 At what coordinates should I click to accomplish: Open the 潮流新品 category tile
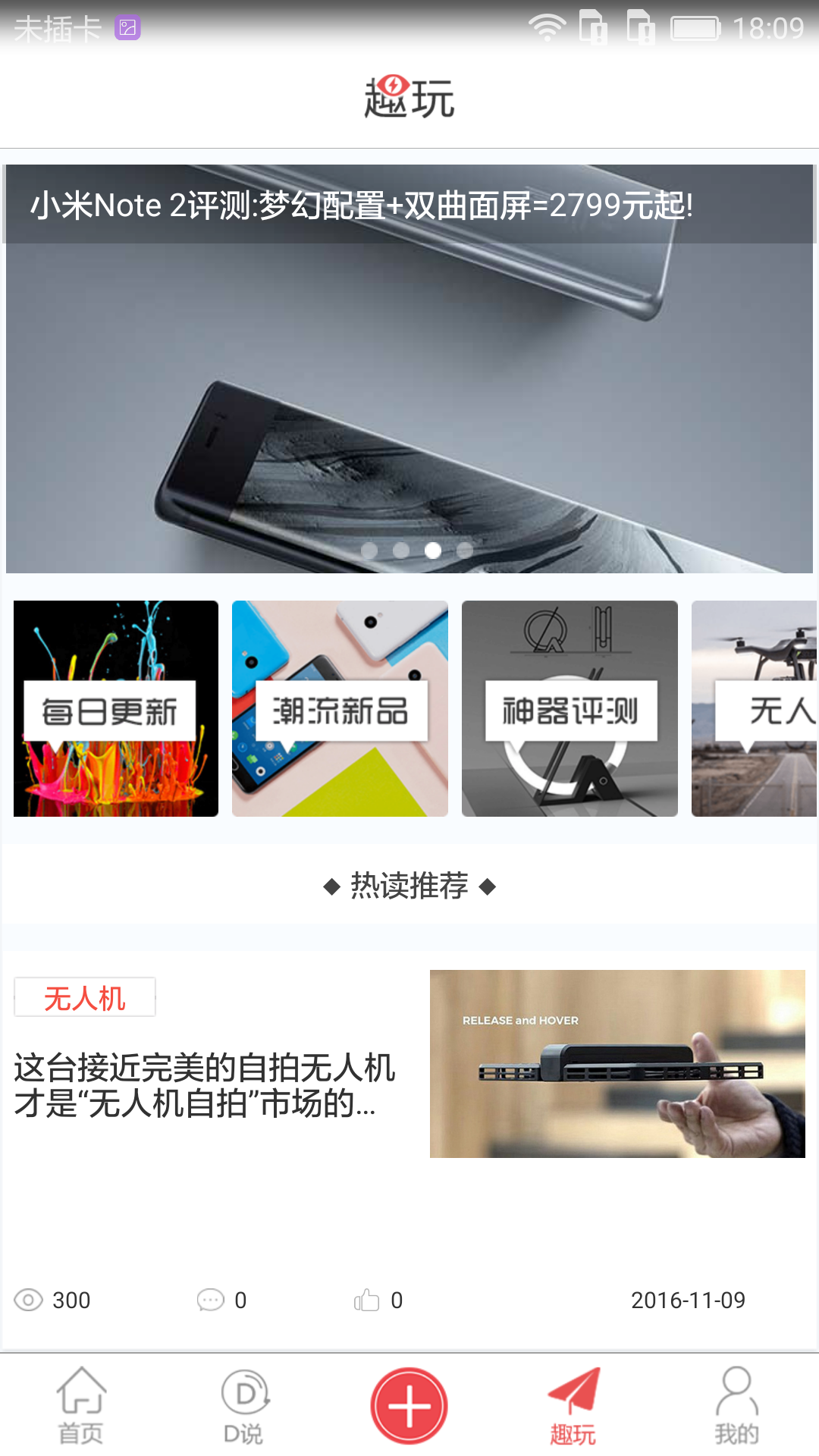(x=340, y=708)
